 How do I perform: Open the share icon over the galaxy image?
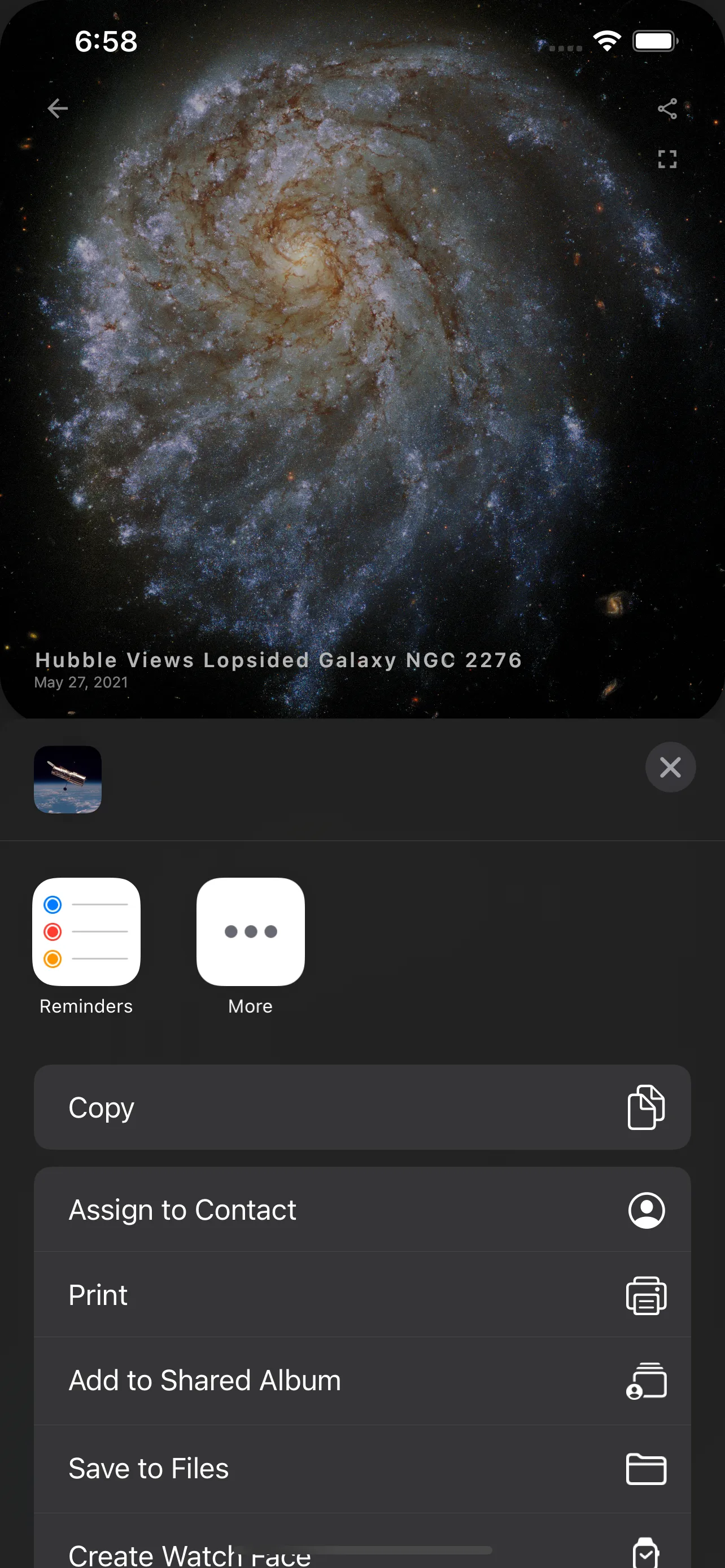point(667,108)
